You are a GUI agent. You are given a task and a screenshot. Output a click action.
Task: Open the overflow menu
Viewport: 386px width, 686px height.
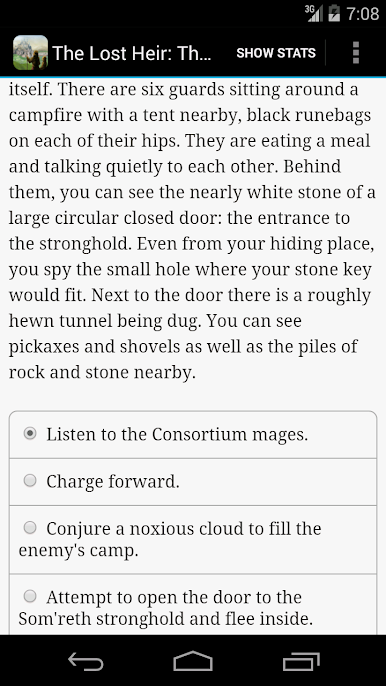(356, 53)
